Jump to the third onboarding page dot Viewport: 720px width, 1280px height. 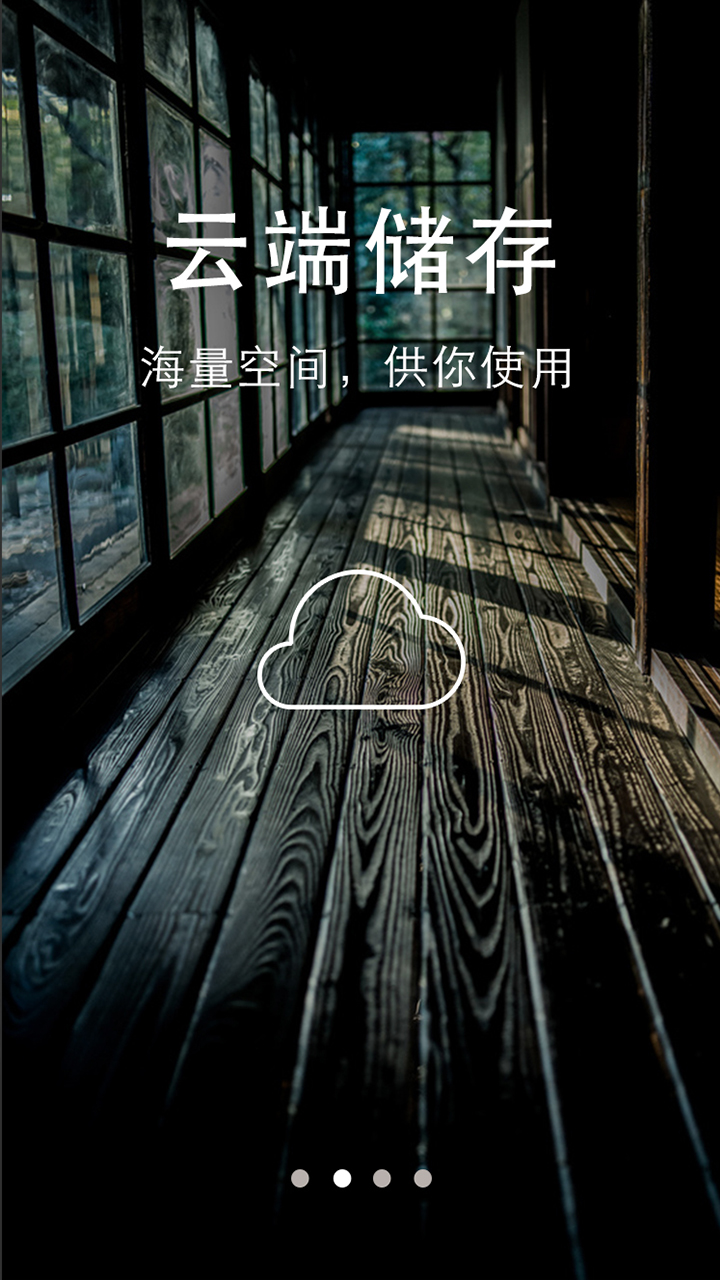coord(382,1178)
